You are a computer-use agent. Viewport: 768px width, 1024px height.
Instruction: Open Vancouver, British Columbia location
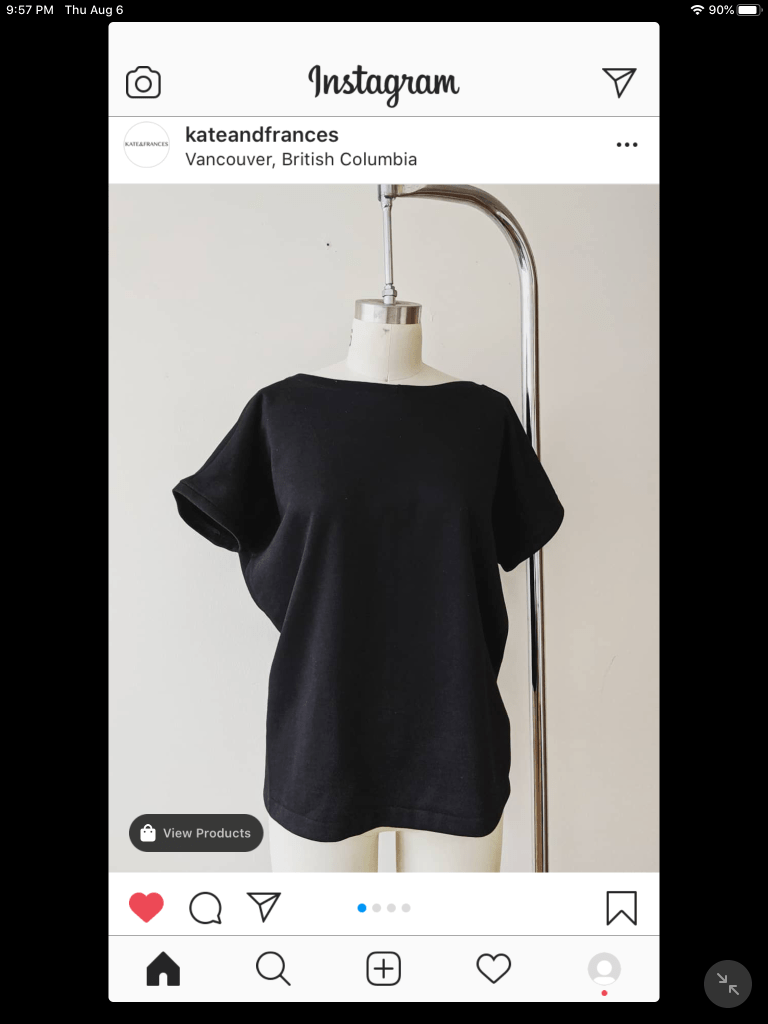301,159
